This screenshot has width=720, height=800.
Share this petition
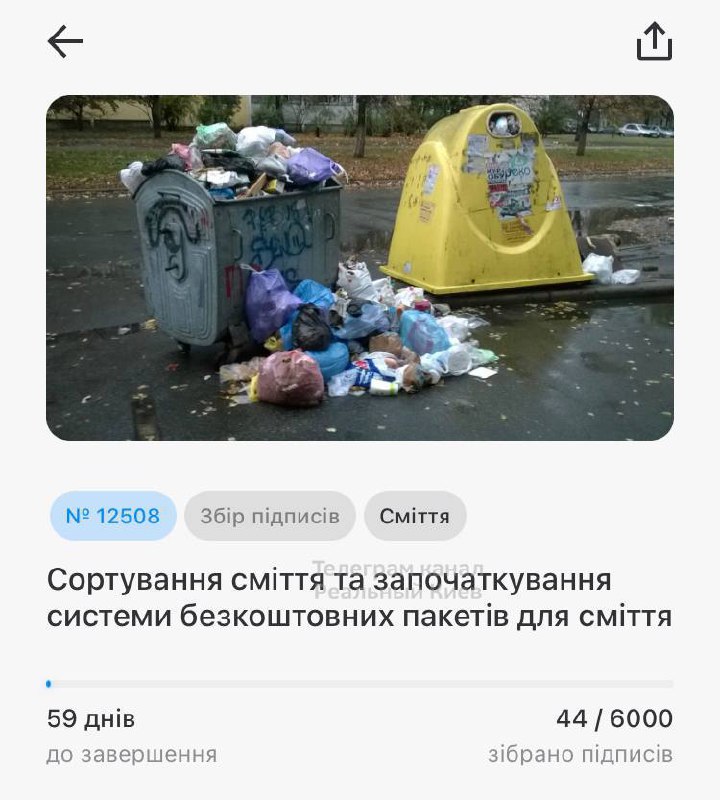[654, 42]
